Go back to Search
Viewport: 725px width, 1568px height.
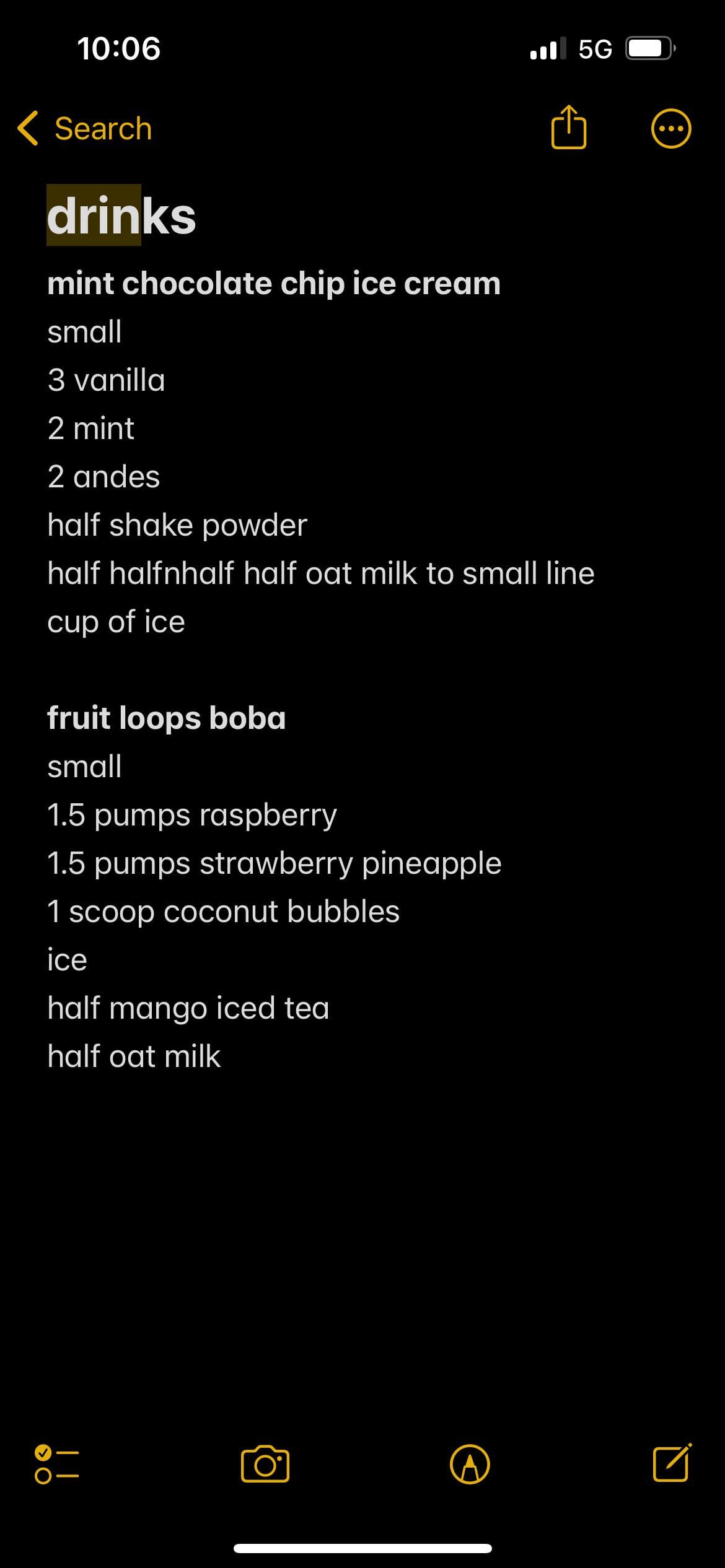click(x=85, y=129)
